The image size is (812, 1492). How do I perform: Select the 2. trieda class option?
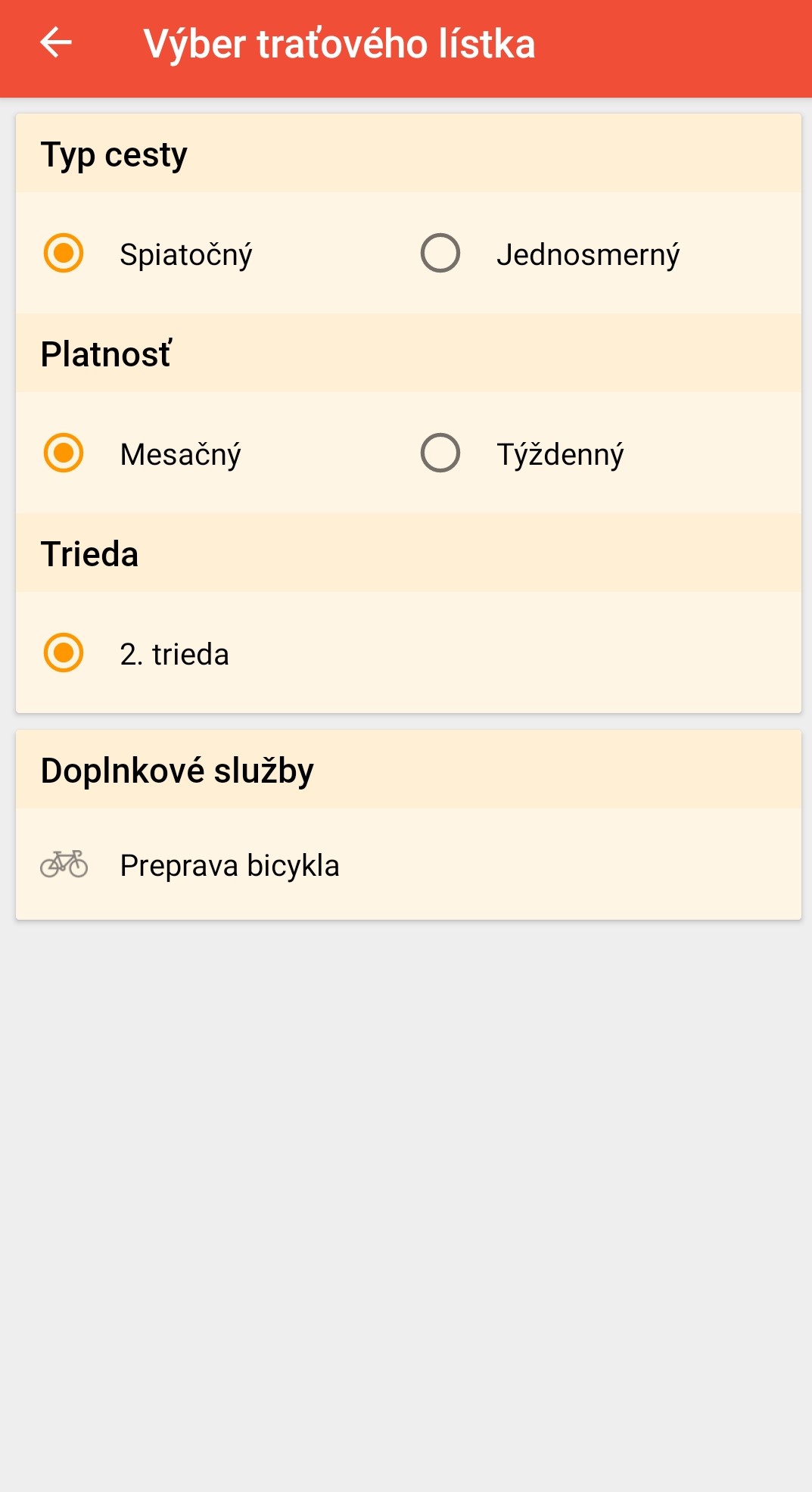pyautogui.click(x=64, y=654)
